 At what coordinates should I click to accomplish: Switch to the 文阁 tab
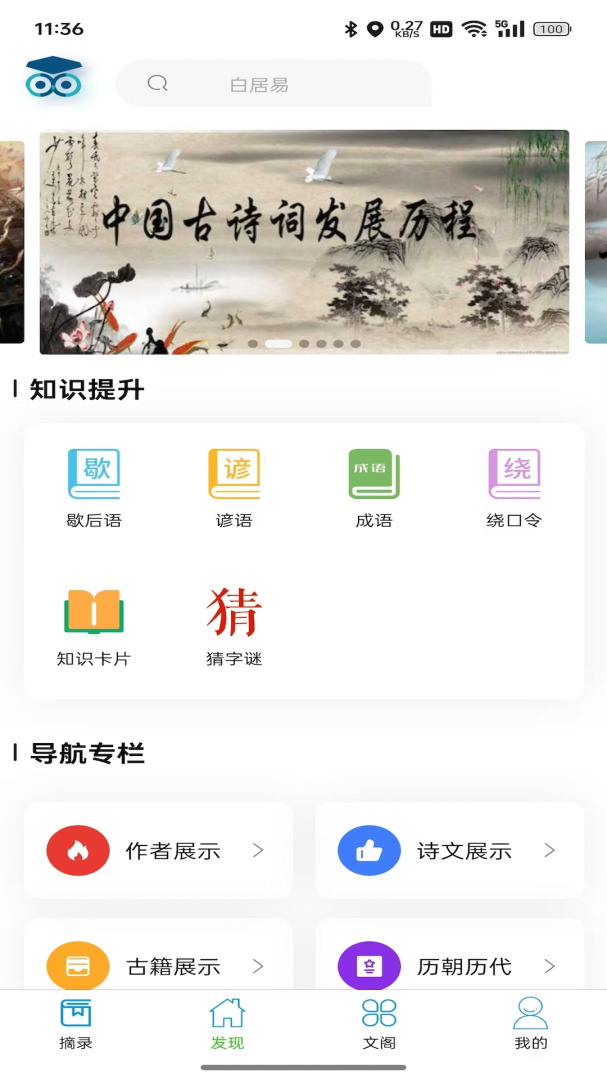point(379,1024)
